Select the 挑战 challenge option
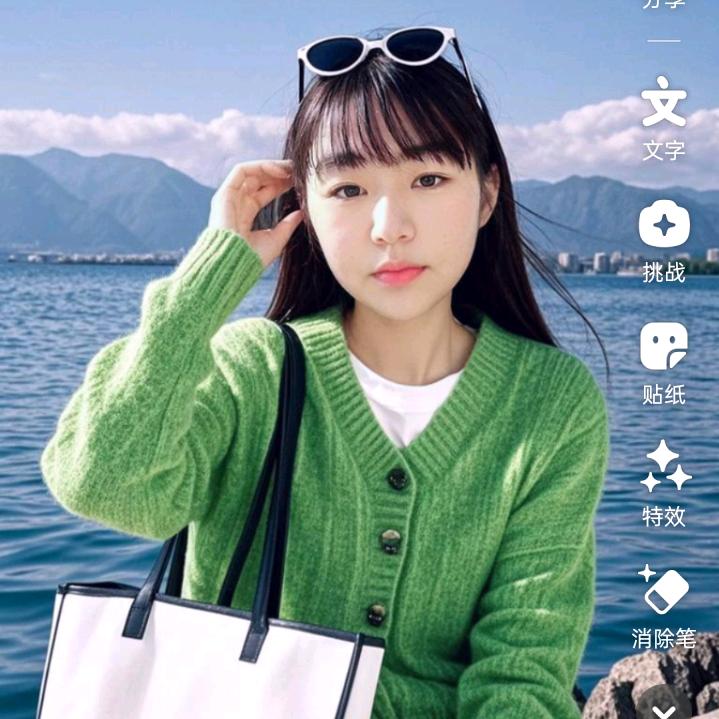 coord(663,240)
